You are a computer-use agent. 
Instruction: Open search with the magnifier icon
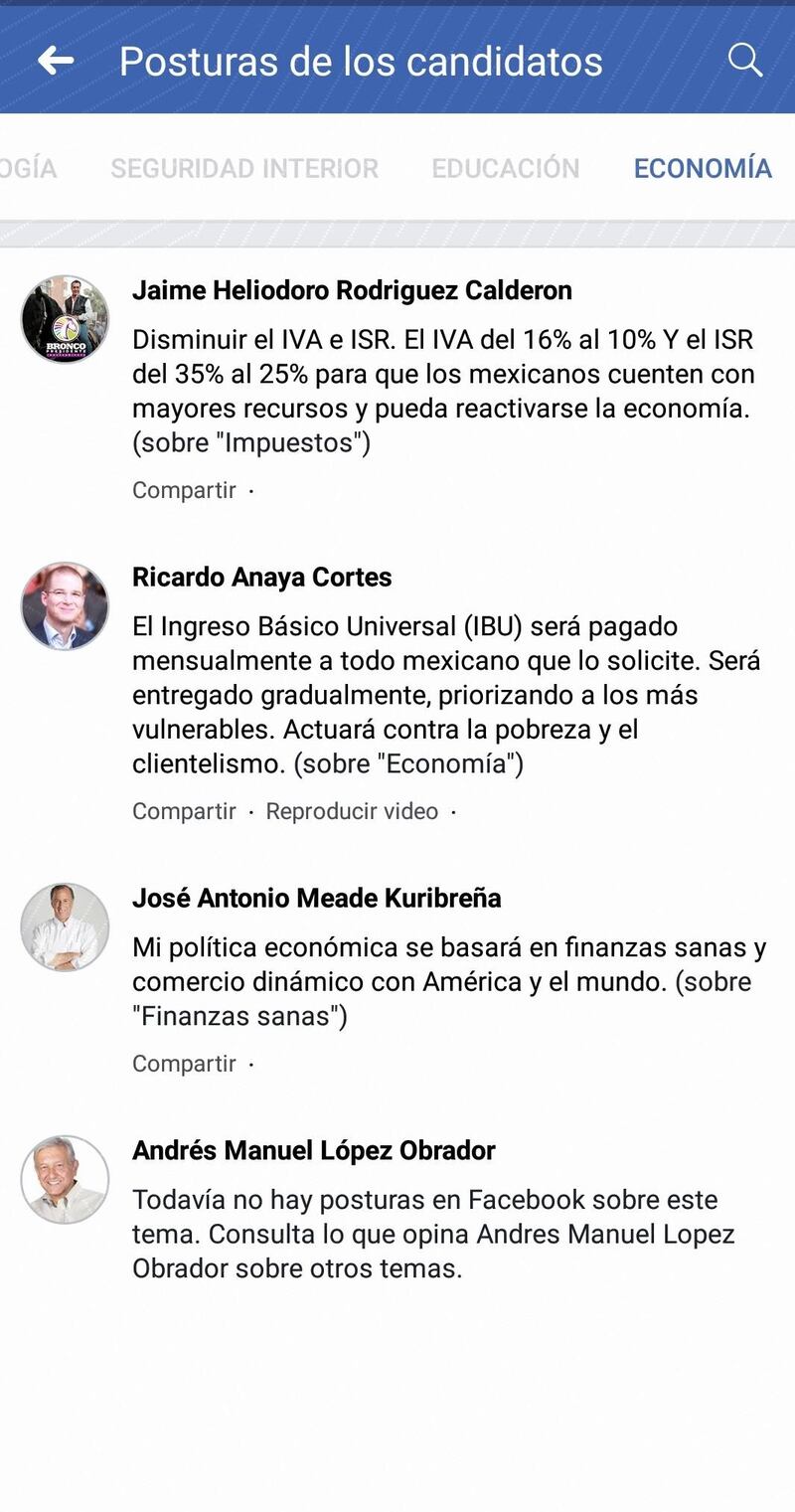tap(744, 61)
